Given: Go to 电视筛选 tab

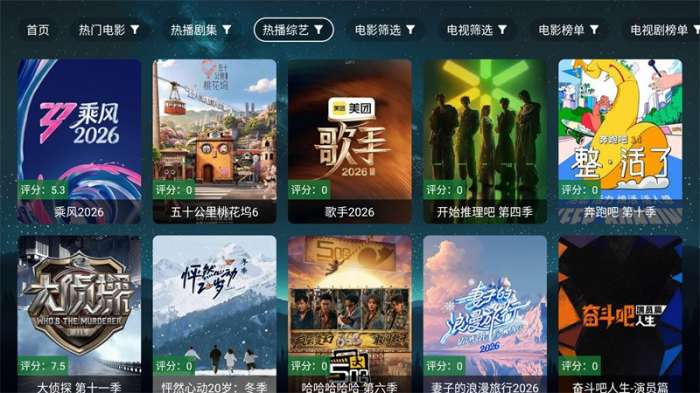Looking at the screenshot, I should (477, 30).
